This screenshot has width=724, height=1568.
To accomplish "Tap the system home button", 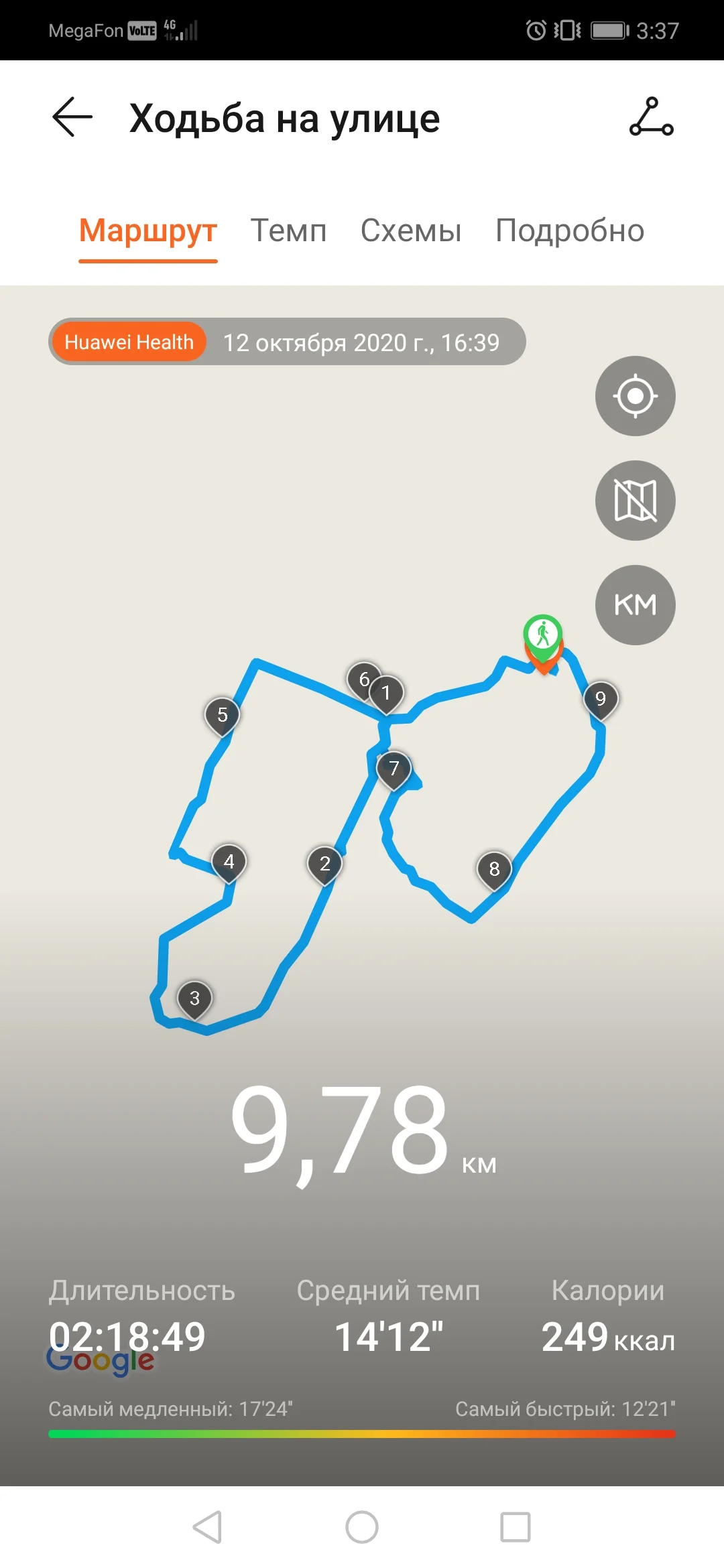I will pyautogui.click(x=362, y=1527).
